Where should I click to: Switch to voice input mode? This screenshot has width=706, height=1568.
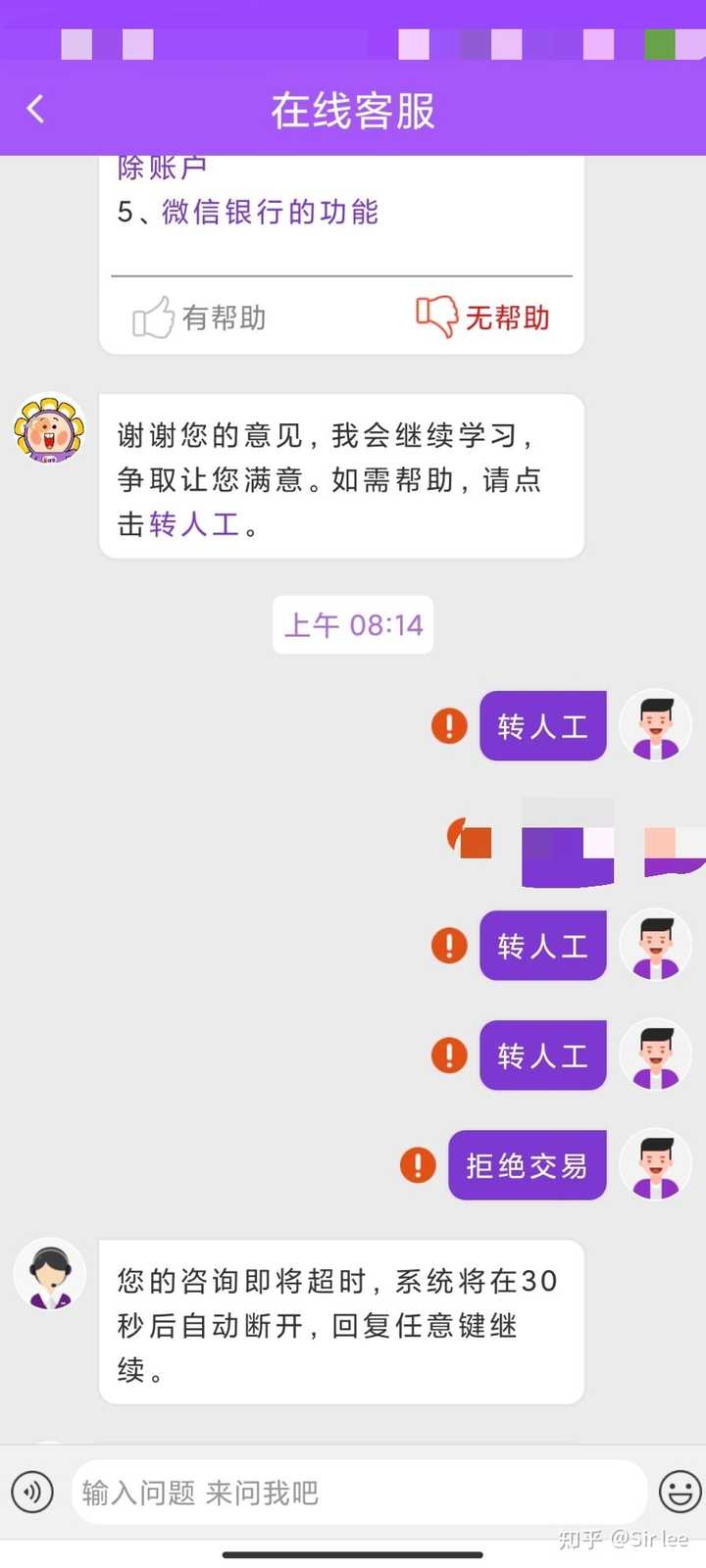click(x=32, y=1493)
